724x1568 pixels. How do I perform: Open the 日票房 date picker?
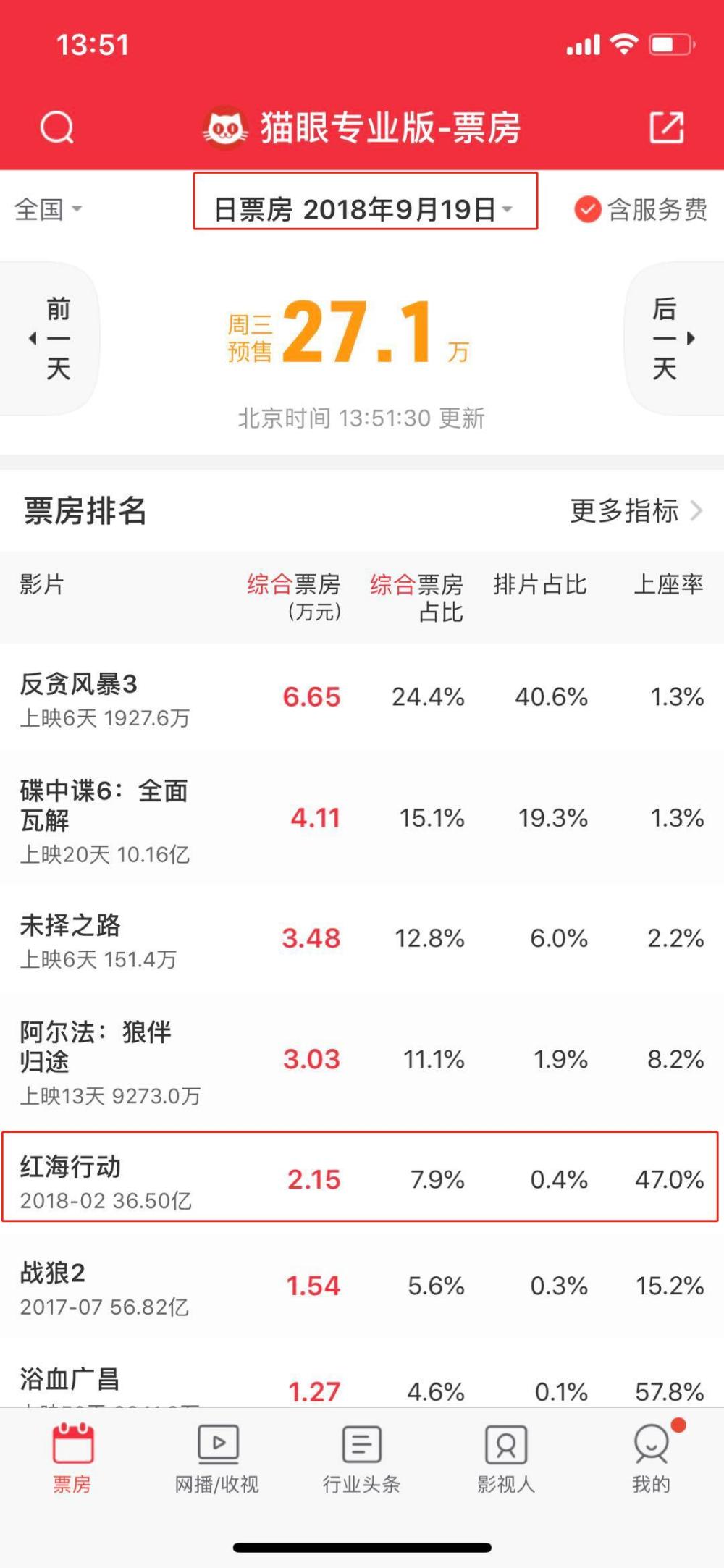click(364, 209)
